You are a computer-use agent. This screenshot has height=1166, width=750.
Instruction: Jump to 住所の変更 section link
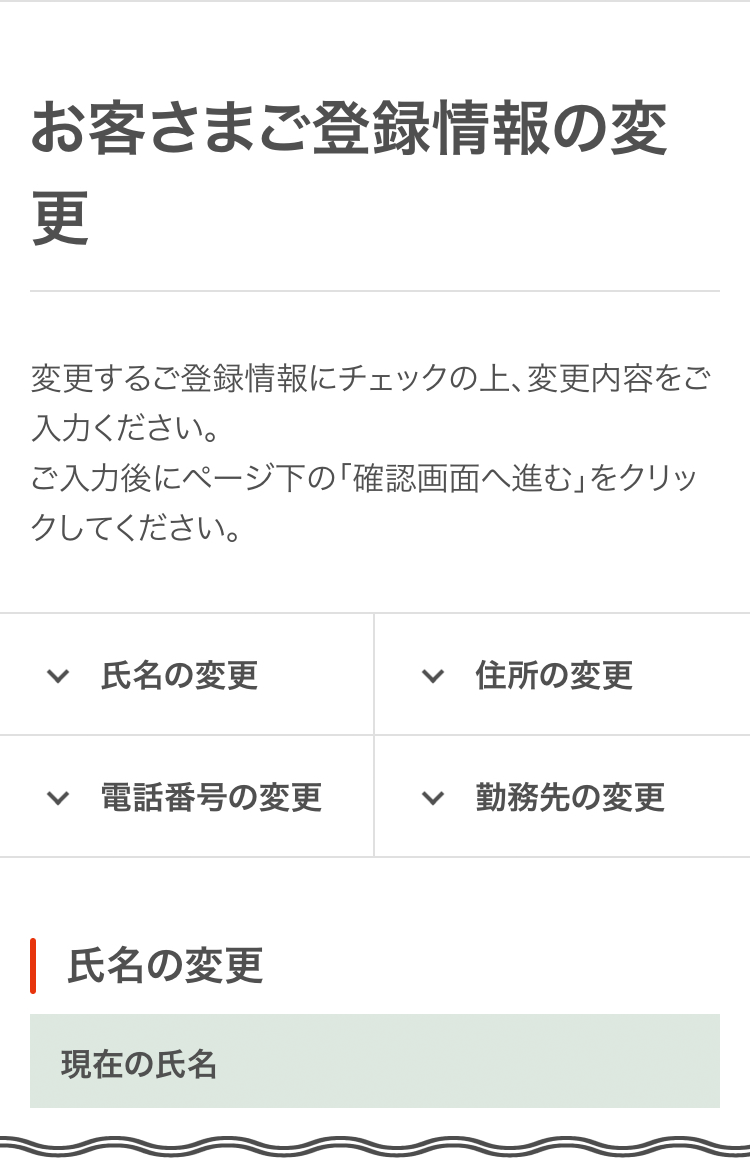[x=554, y=676]
